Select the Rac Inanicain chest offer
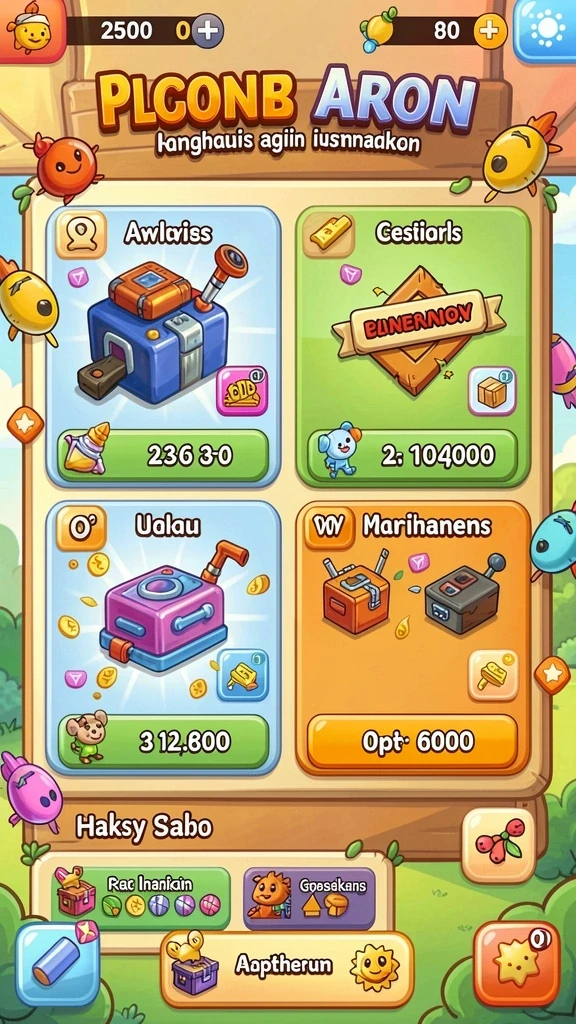The image size is (576, 1024). 140,898
